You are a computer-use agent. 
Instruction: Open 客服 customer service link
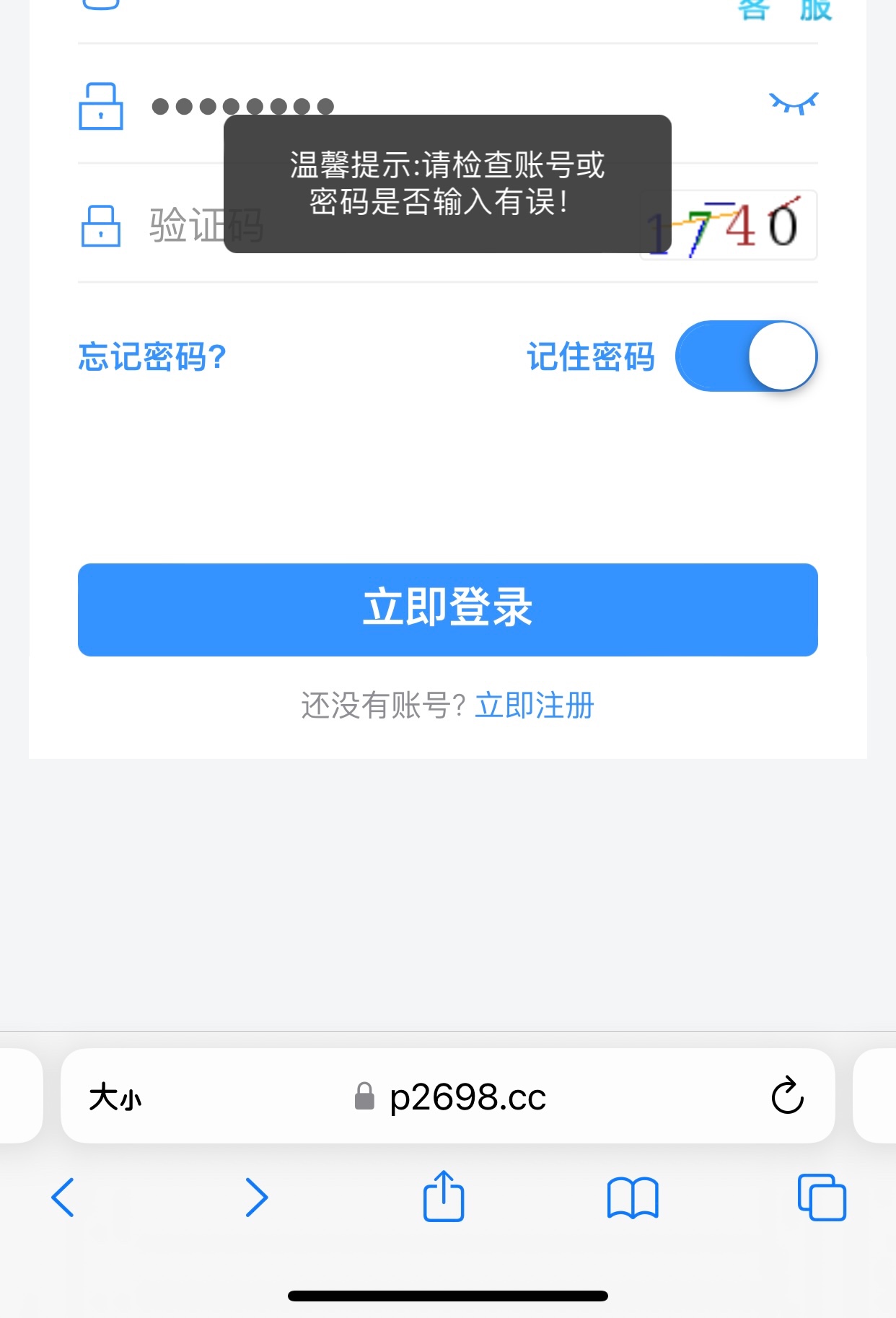[785, 10]
